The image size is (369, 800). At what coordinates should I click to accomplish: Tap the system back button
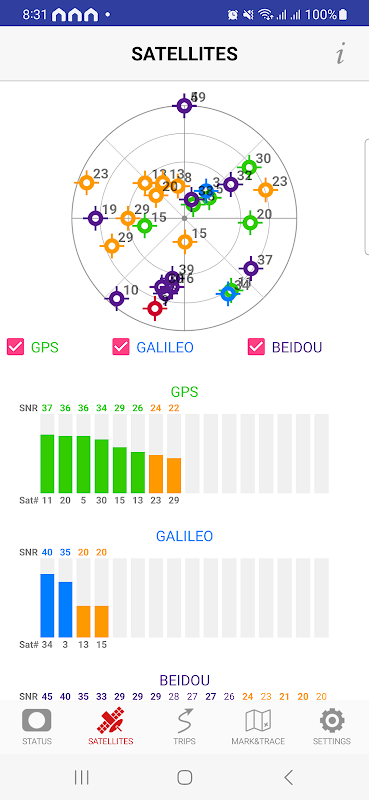click(288, 778)
